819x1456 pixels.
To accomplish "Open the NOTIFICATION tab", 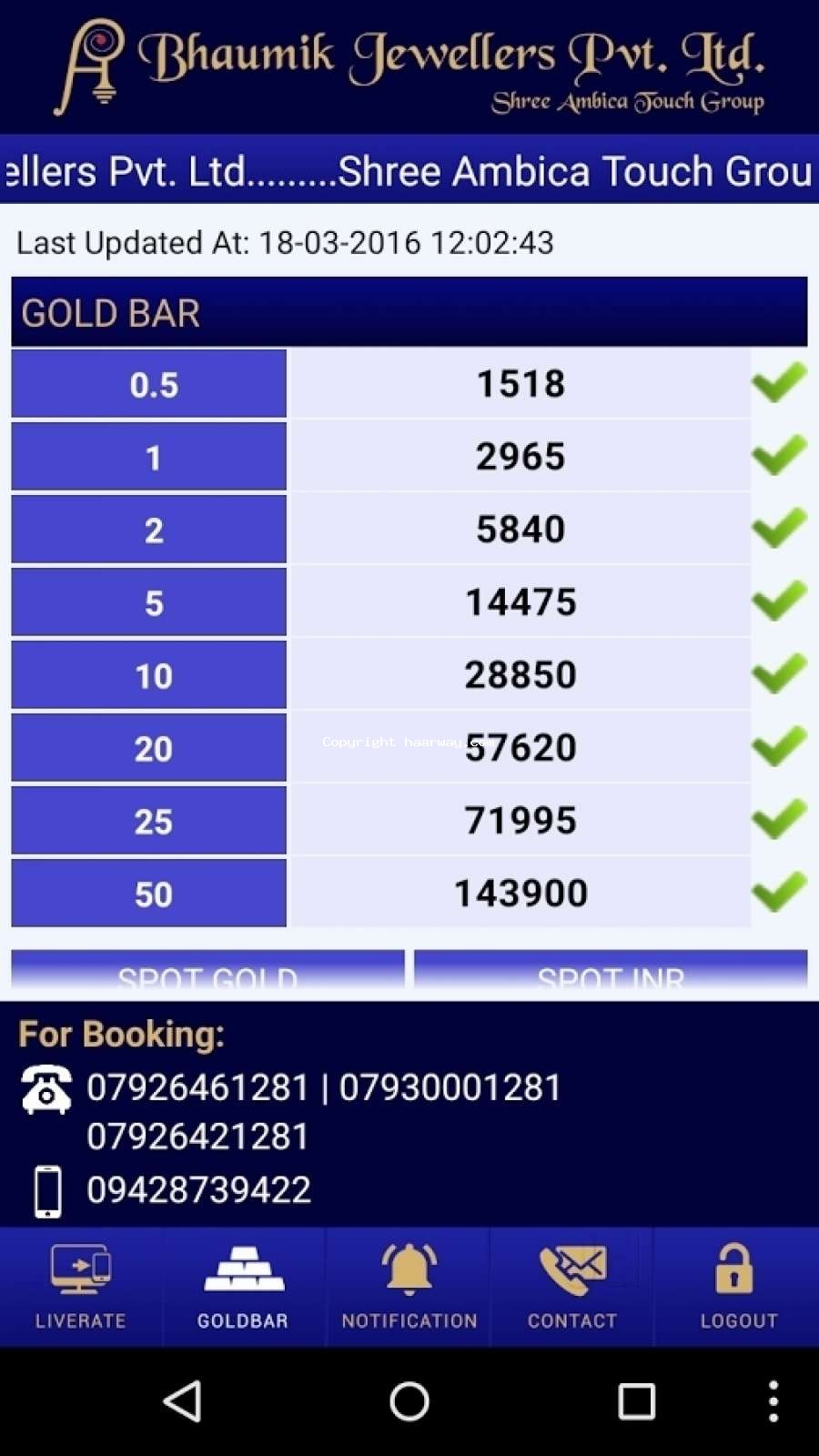I will [409, 1285].
